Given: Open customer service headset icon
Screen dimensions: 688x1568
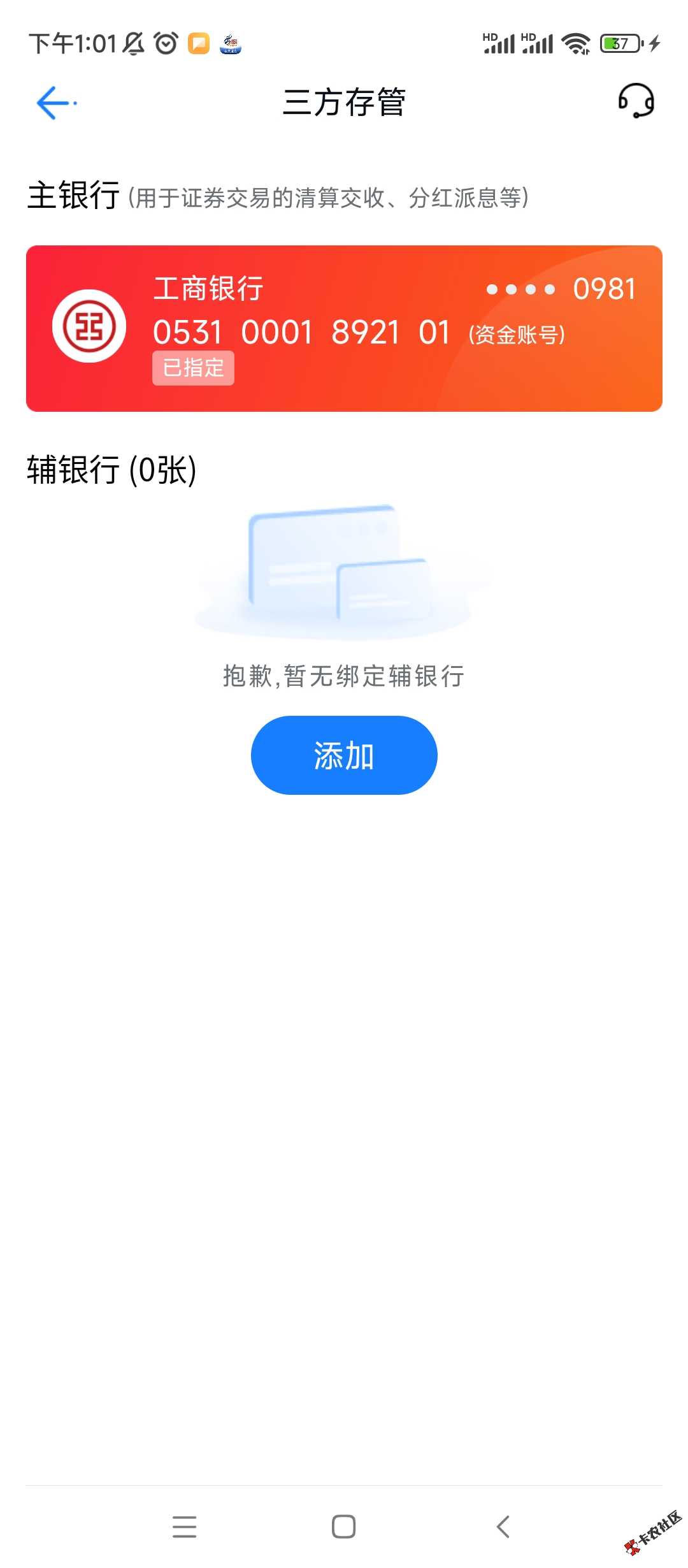Looking at the screenshot, I should click(x=636, y=101).
